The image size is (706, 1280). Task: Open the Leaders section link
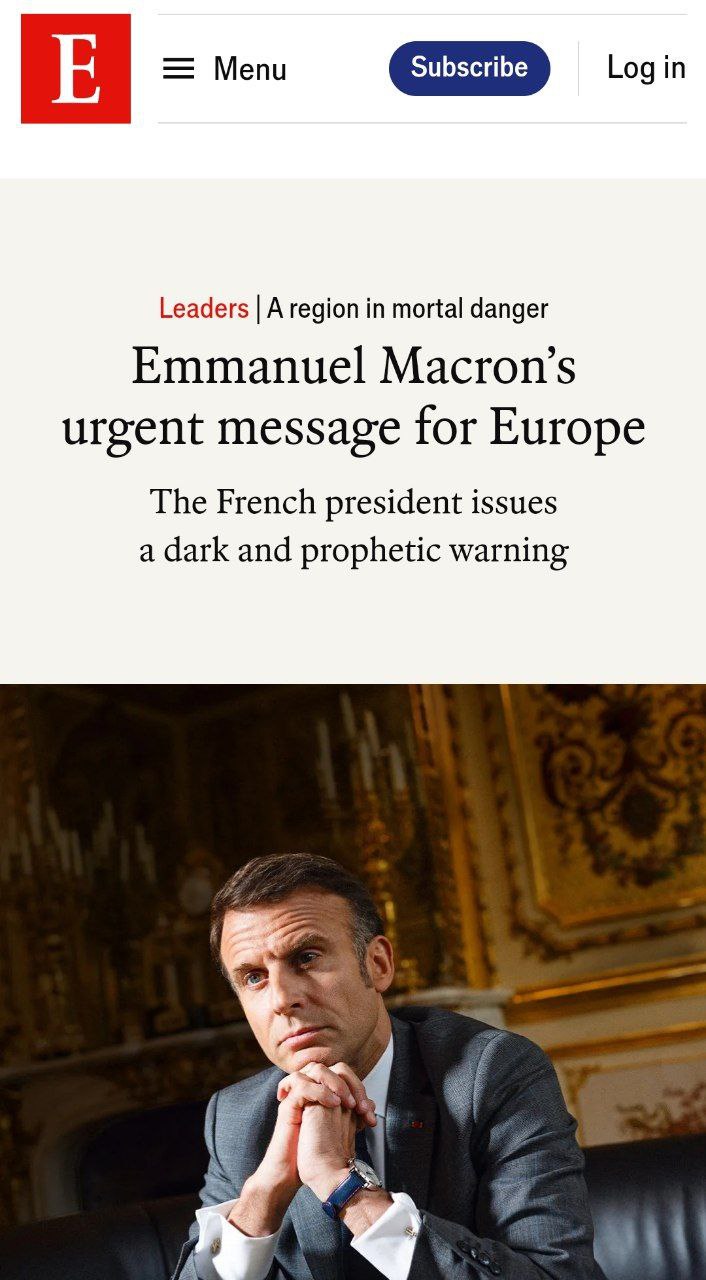coord(203,309)
